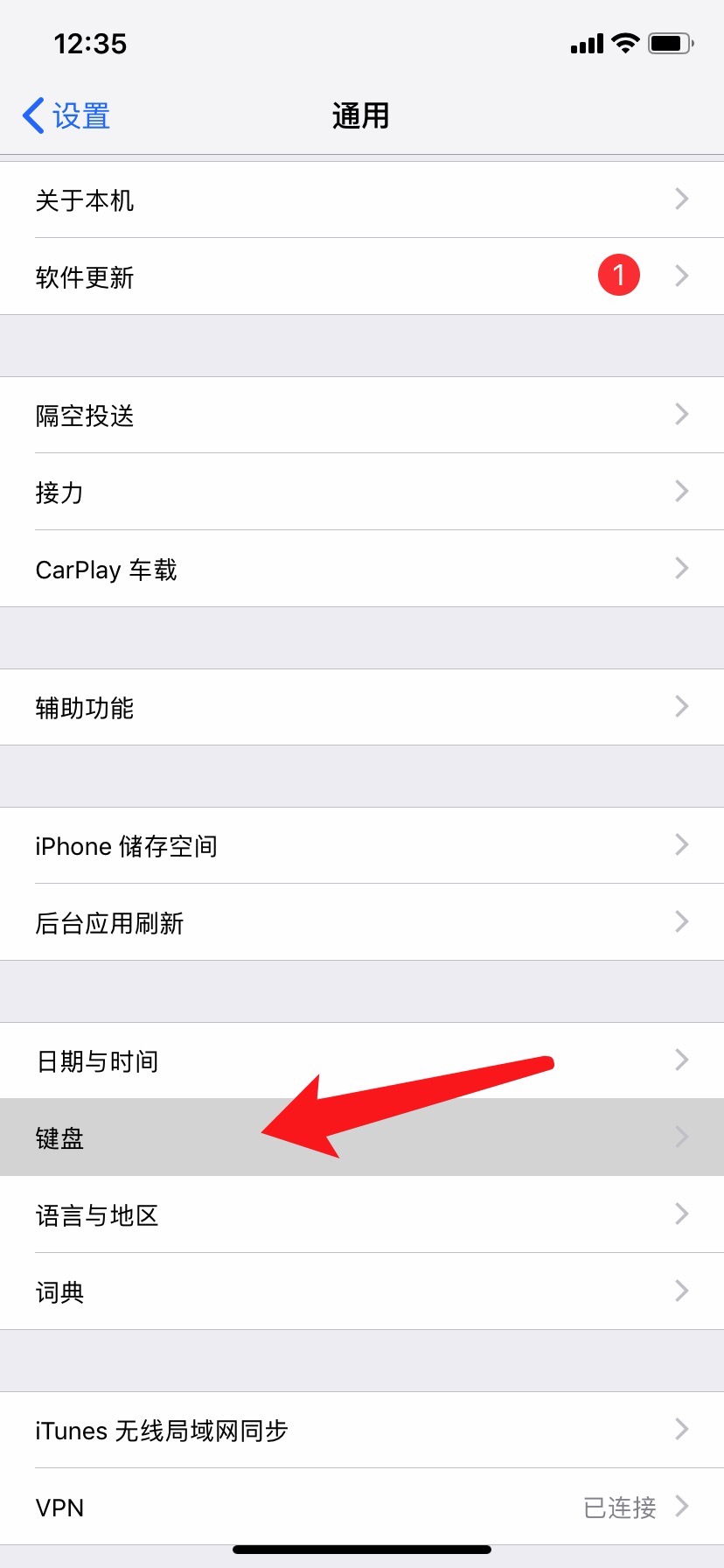
Task: Open 日期与时间
Action: [x=362, y=1061]
